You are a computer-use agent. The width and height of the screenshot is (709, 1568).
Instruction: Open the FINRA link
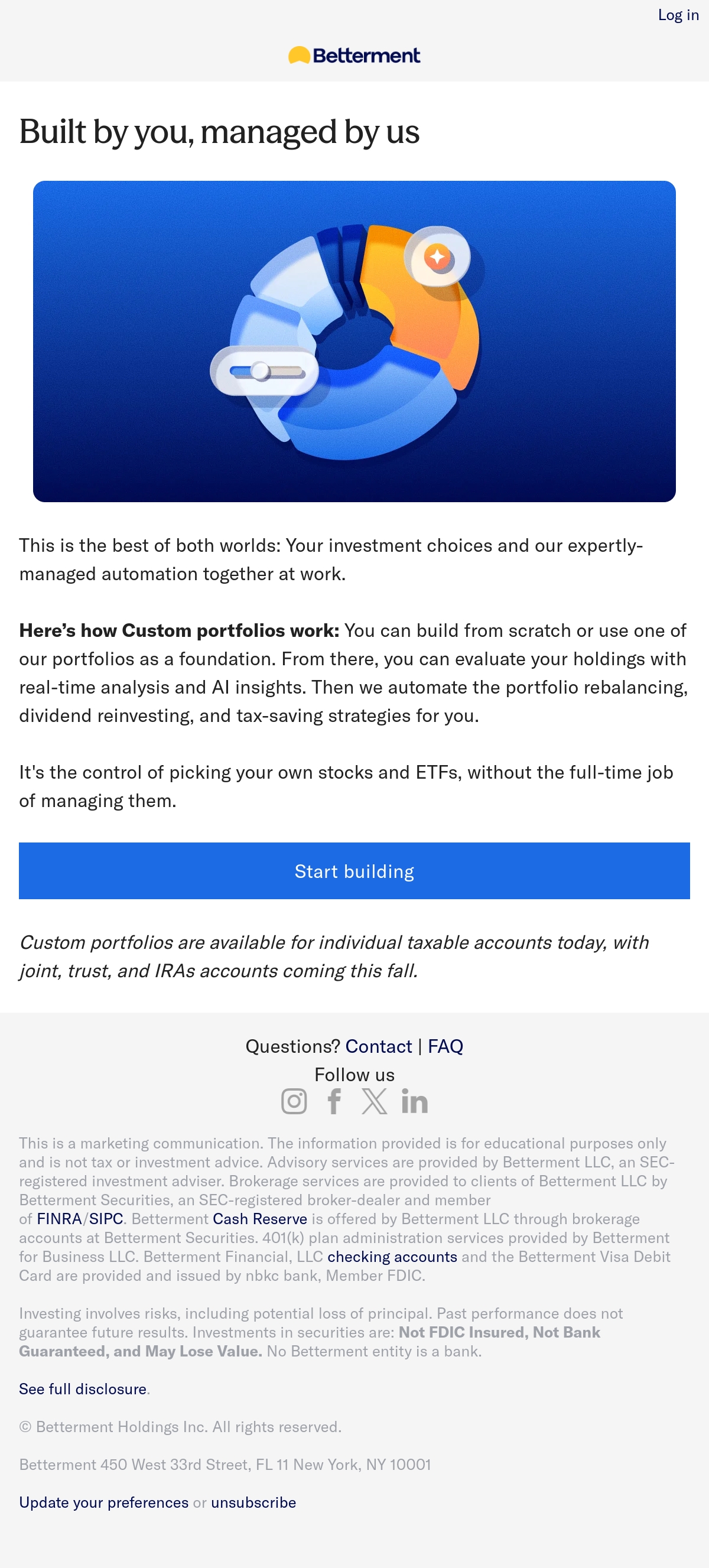coord(59,1219)
